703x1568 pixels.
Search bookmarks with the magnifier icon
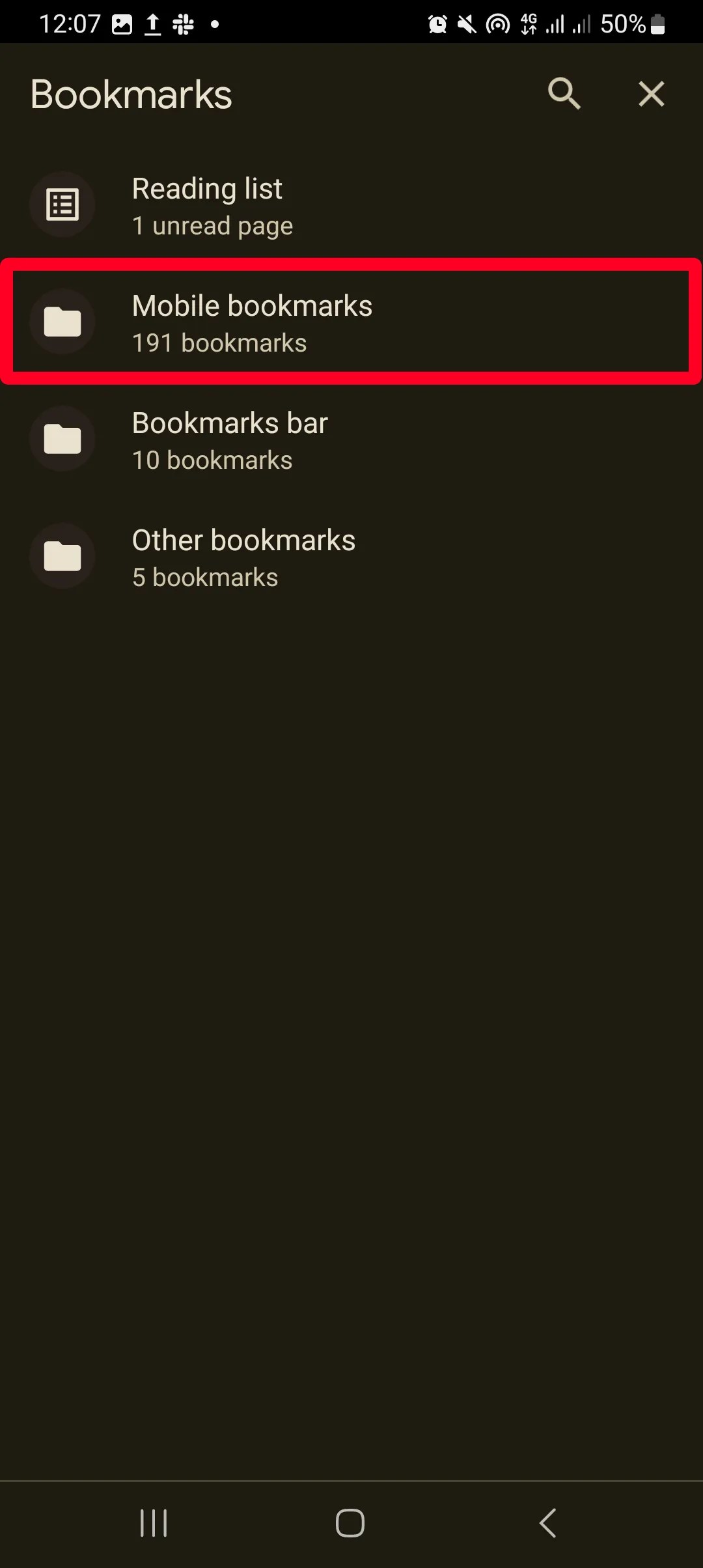[x=564, y=94]
